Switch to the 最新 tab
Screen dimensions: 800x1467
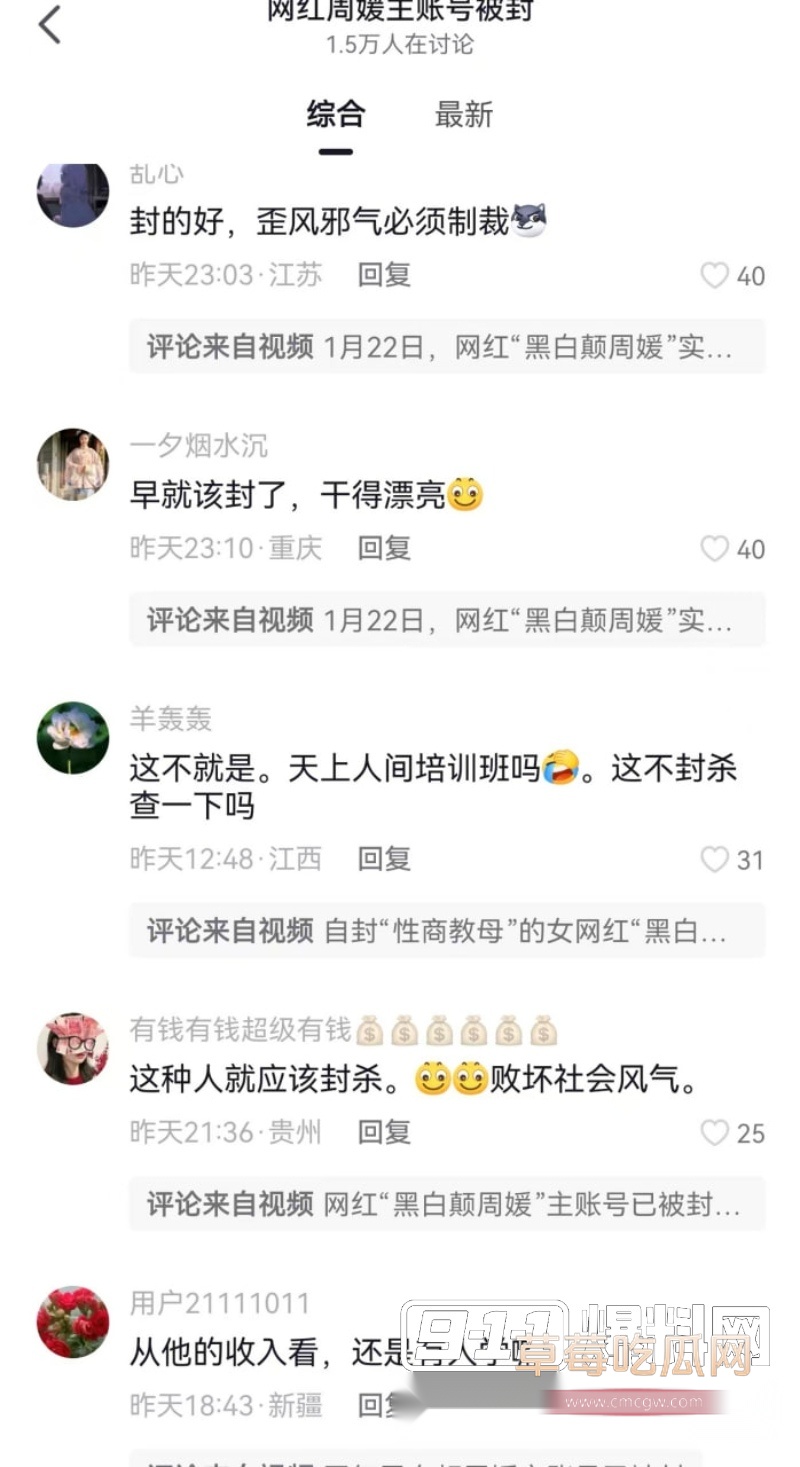point(465,116)
